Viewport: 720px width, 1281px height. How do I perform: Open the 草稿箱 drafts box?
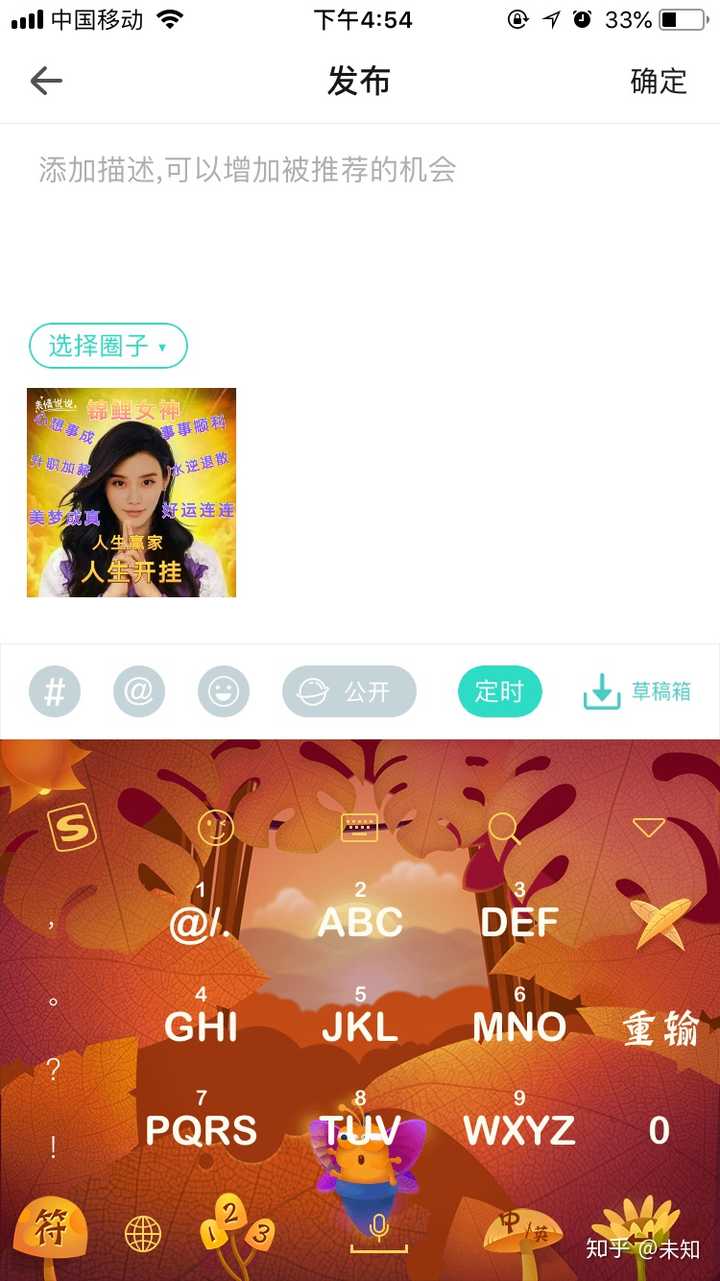[637, 691]
